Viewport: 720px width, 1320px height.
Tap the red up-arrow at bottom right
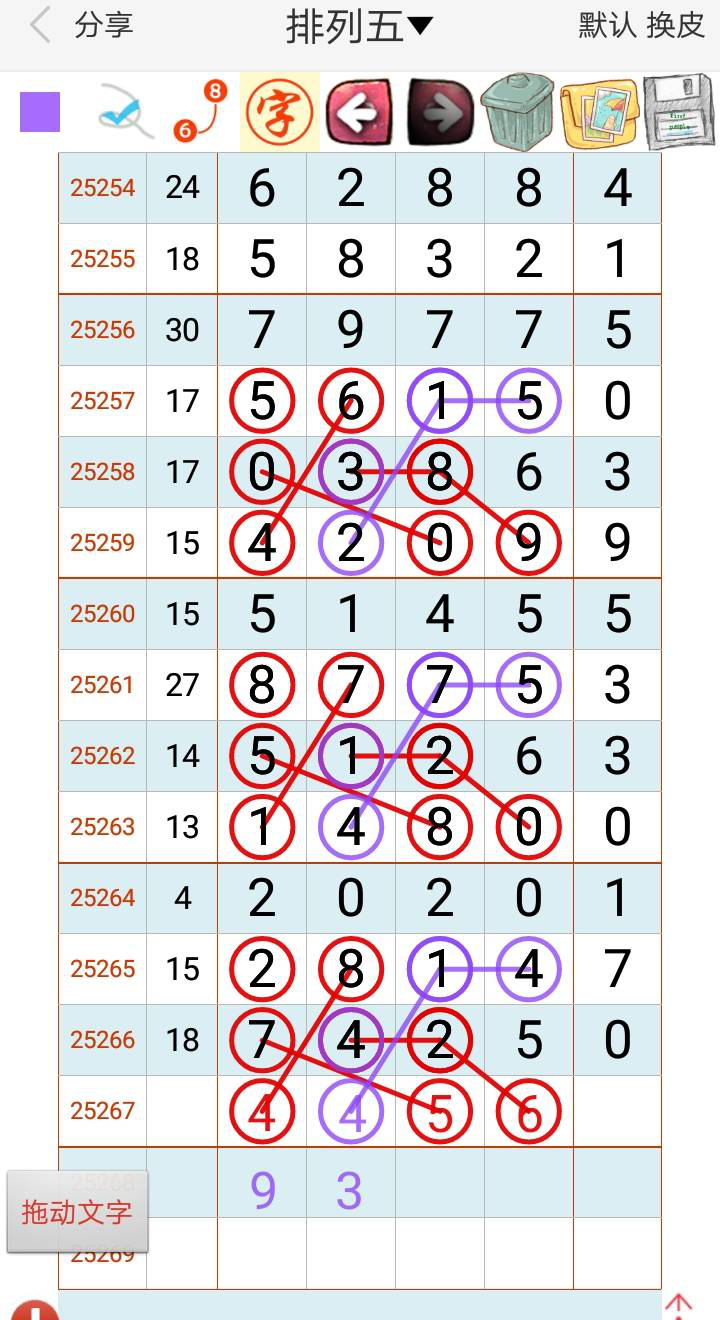[679, 1306]
